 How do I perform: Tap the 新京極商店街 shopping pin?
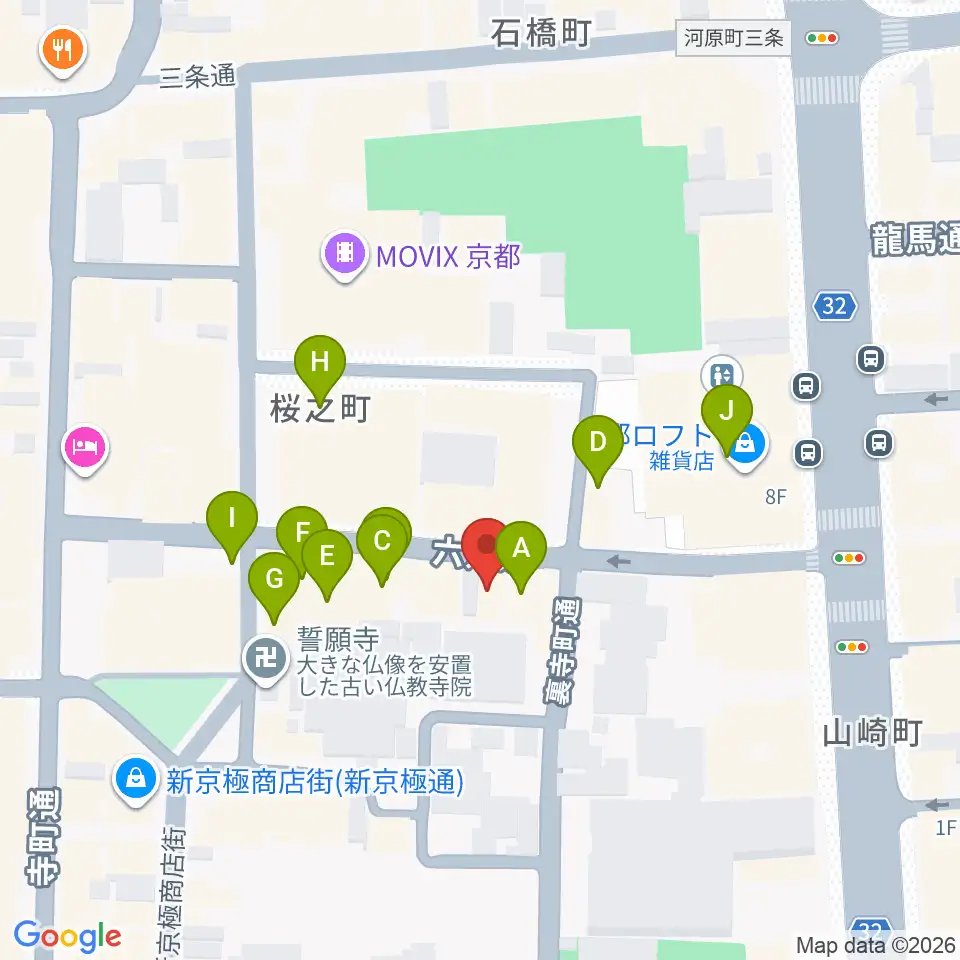(x=136, y=781)
